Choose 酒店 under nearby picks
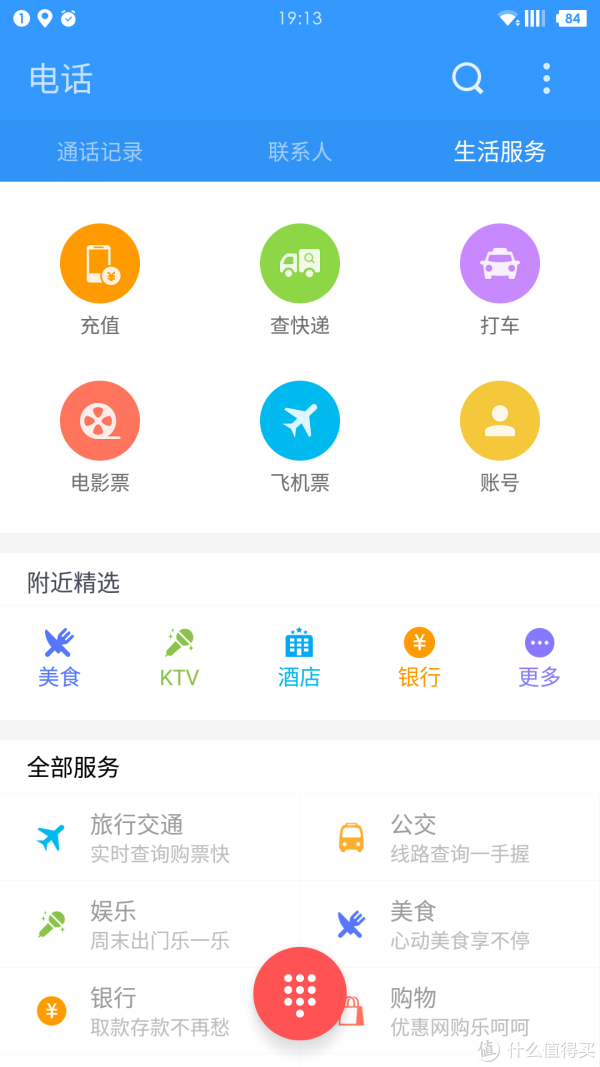This screenshot has height=1067, width=600. 299,658
